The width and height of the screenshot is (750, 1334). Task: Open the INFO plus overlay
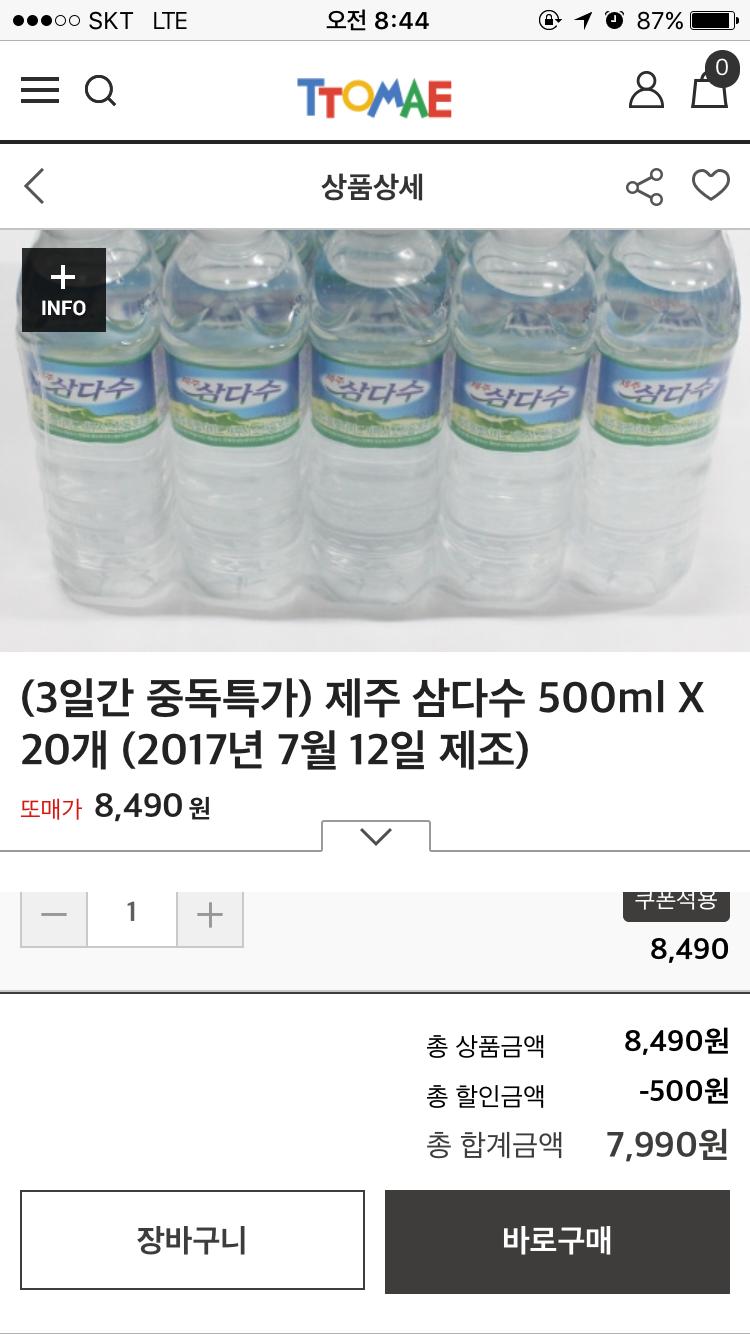63,290
